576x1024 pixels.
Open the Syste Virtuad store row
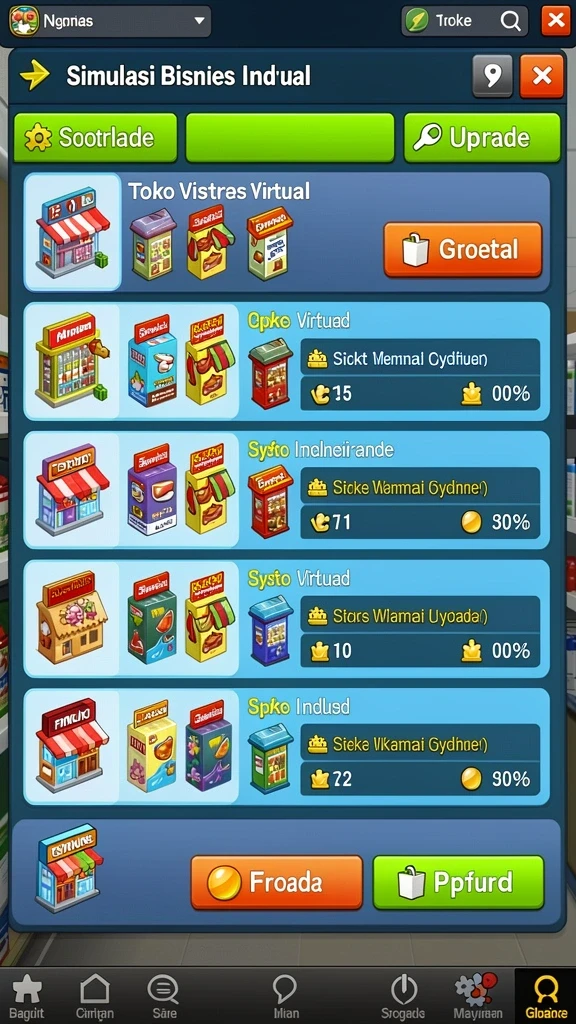click(287, 618)
